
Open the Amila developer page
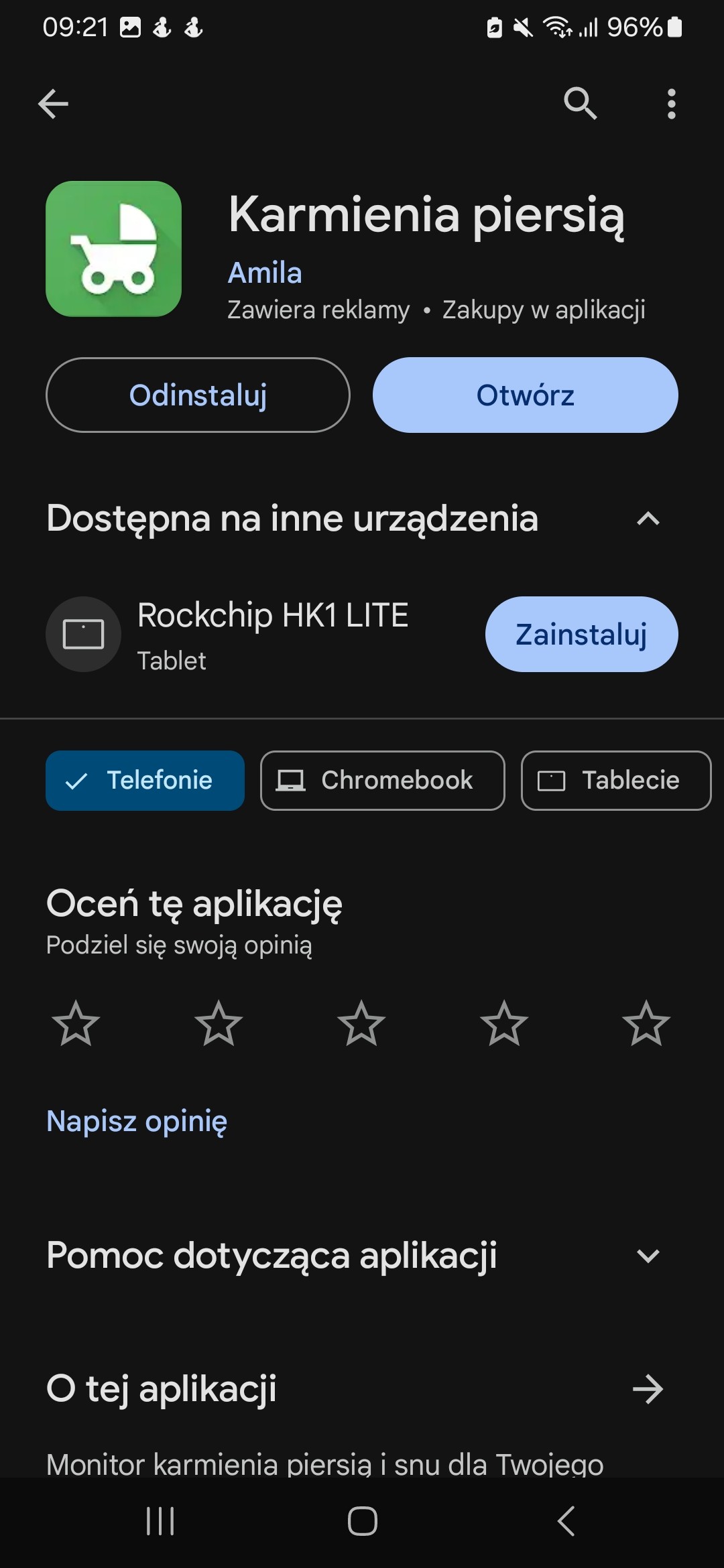[x=265, y=273]
